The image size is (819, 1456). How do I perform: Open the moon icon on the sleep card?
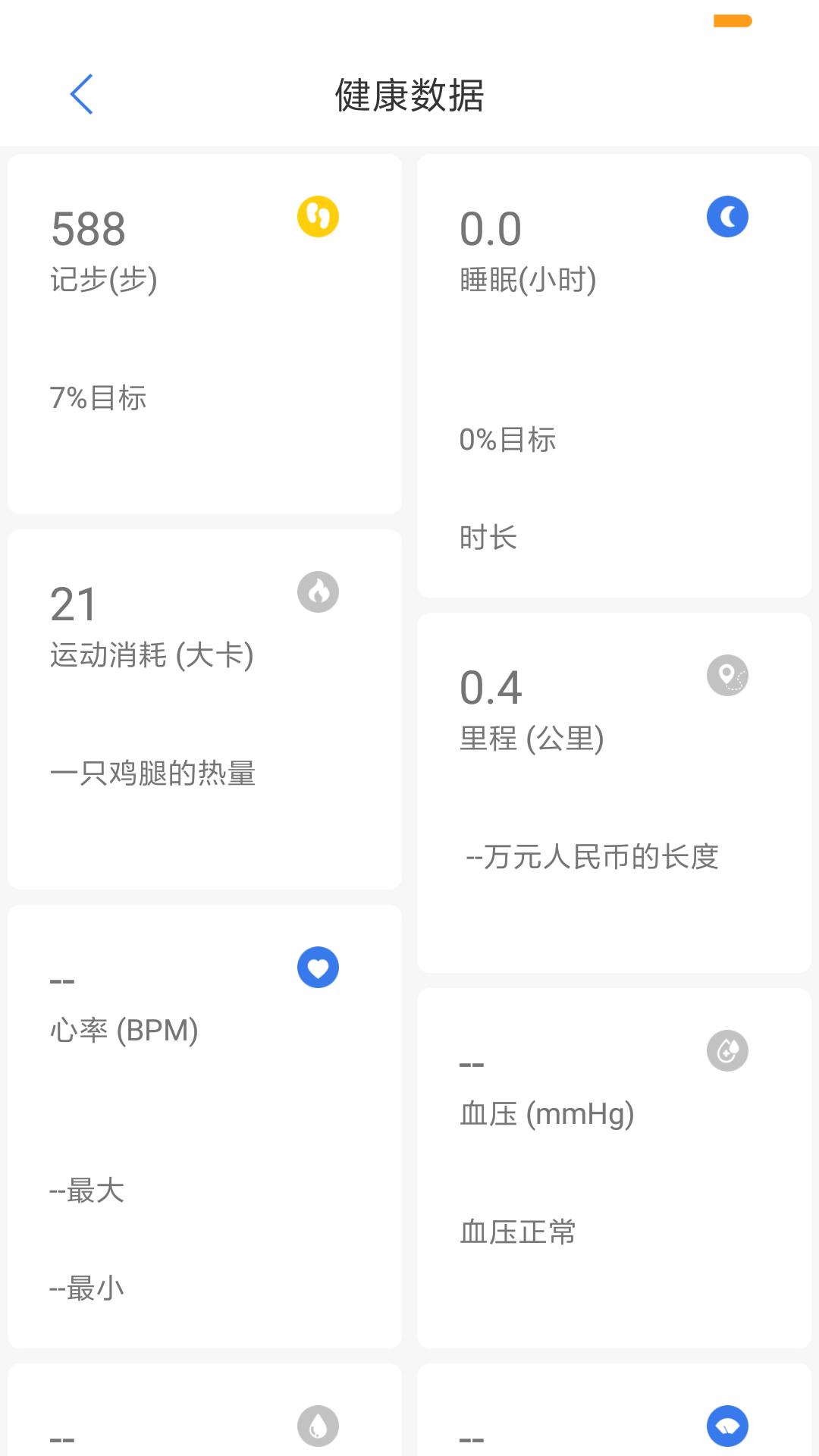click(726, 216)
